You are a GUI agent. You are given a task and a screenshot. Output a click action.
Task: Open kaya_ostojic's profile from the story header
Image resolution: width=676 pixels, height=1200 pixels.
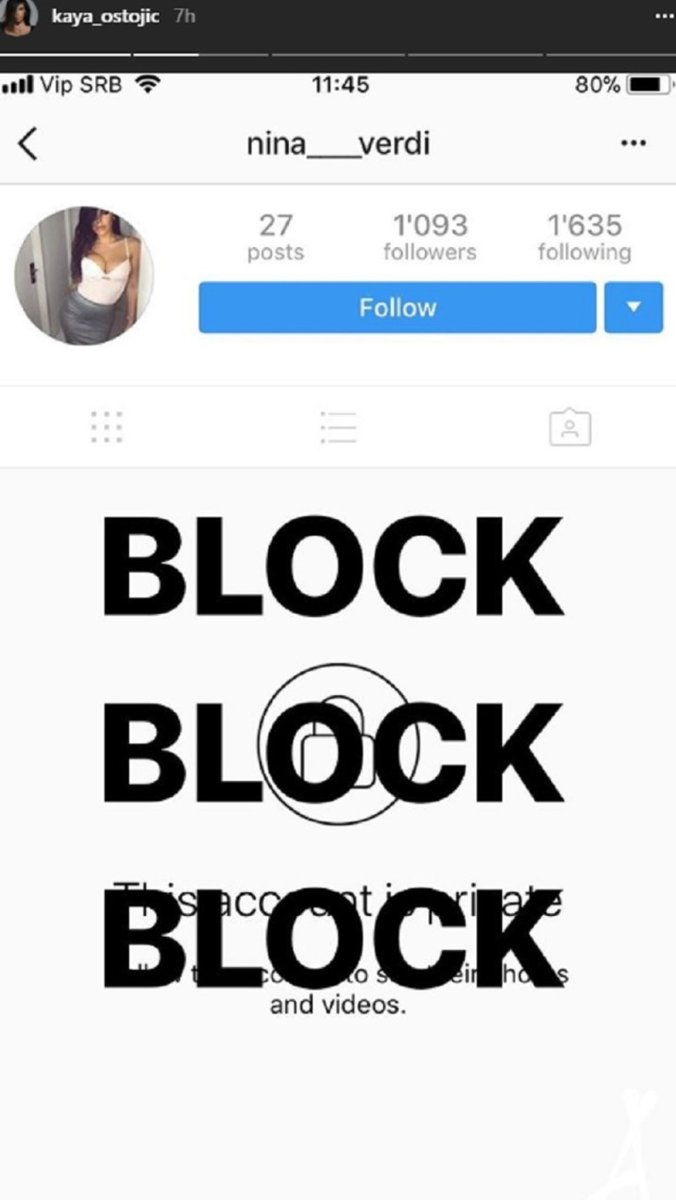106,17
